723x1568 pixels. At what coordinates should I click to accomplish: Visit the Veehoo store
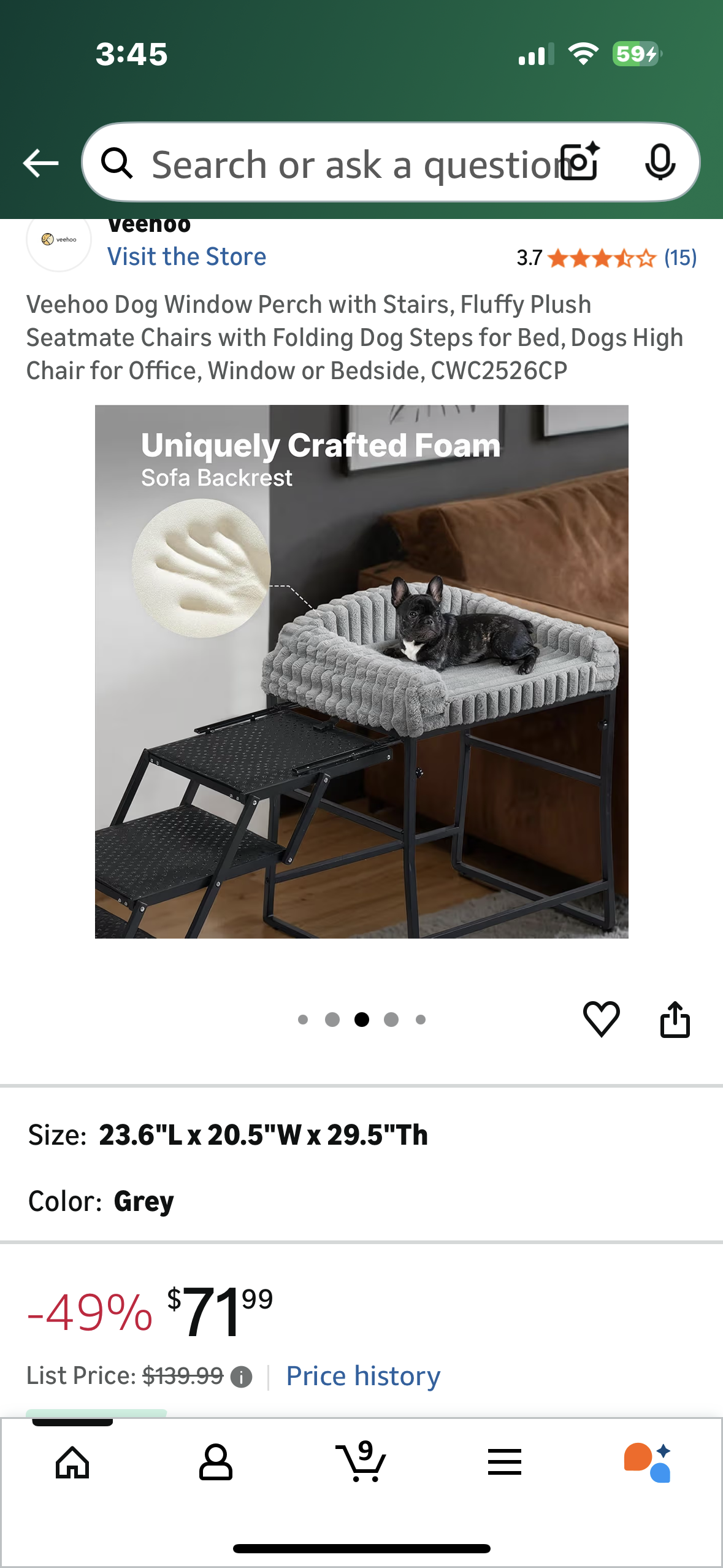click(x=186, y=256)
